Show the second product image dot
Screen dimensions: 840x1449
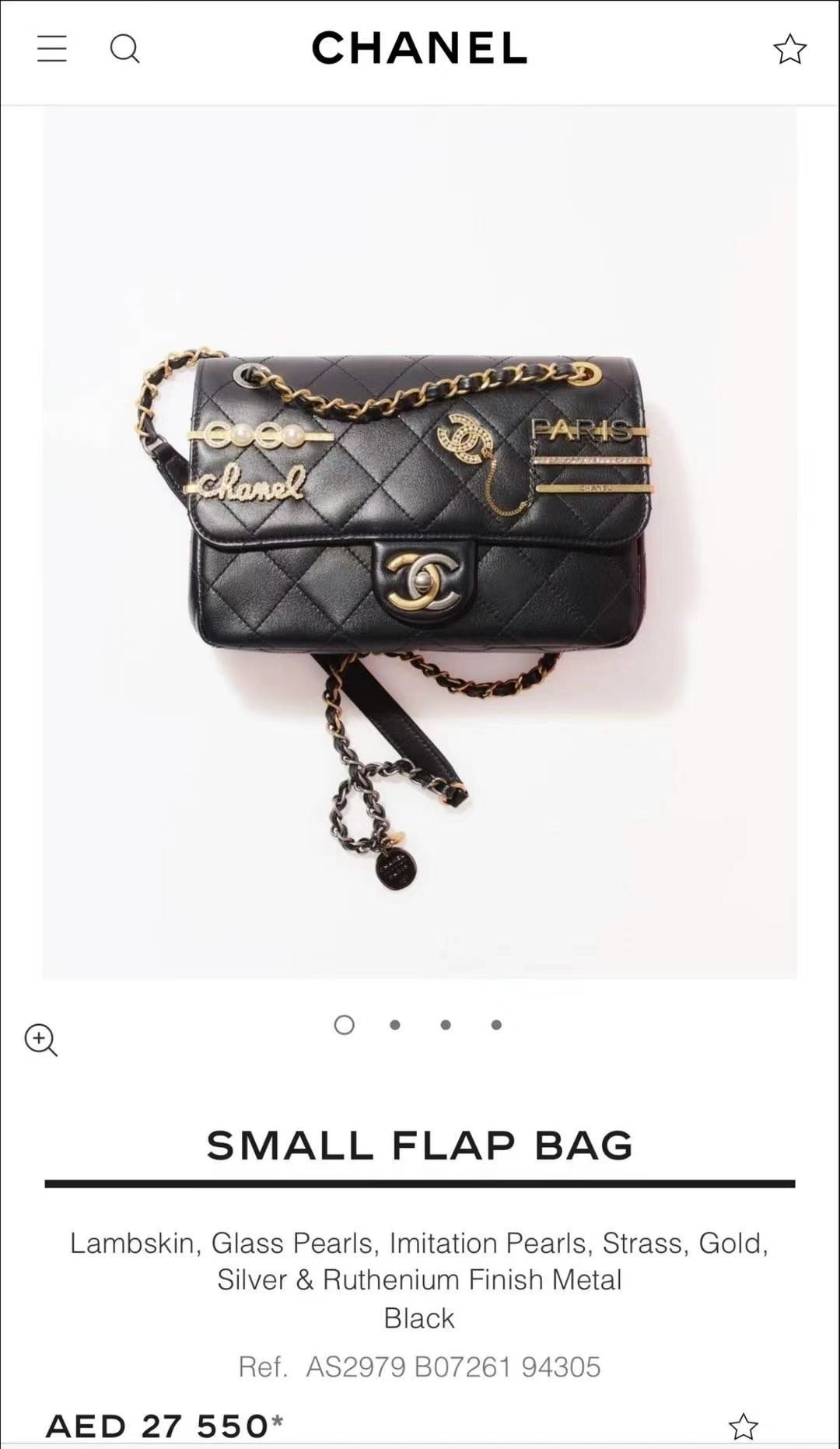point(395,1025)
